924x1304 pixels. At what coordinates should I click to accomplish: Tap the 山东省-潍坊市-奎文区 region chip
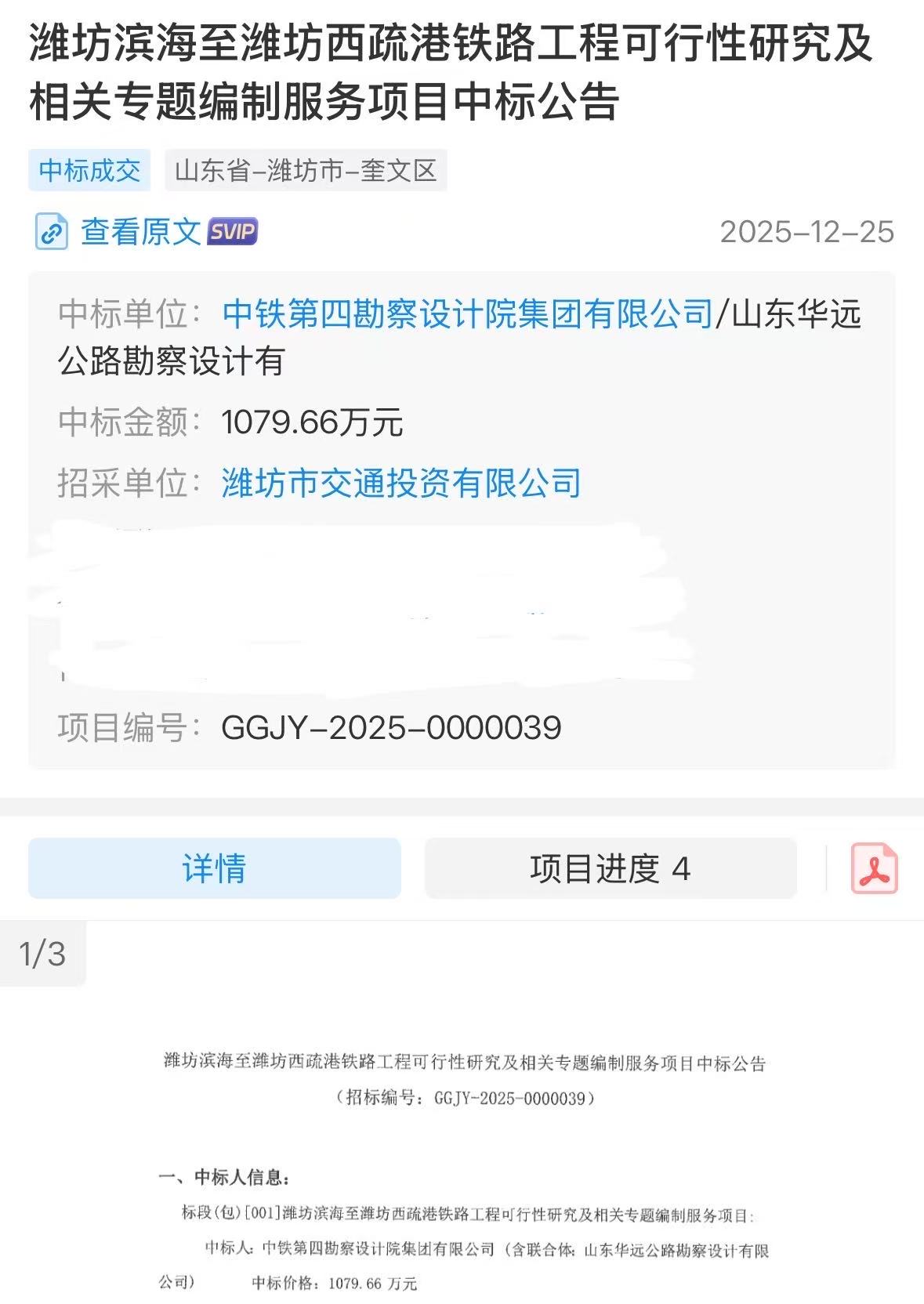306,170
